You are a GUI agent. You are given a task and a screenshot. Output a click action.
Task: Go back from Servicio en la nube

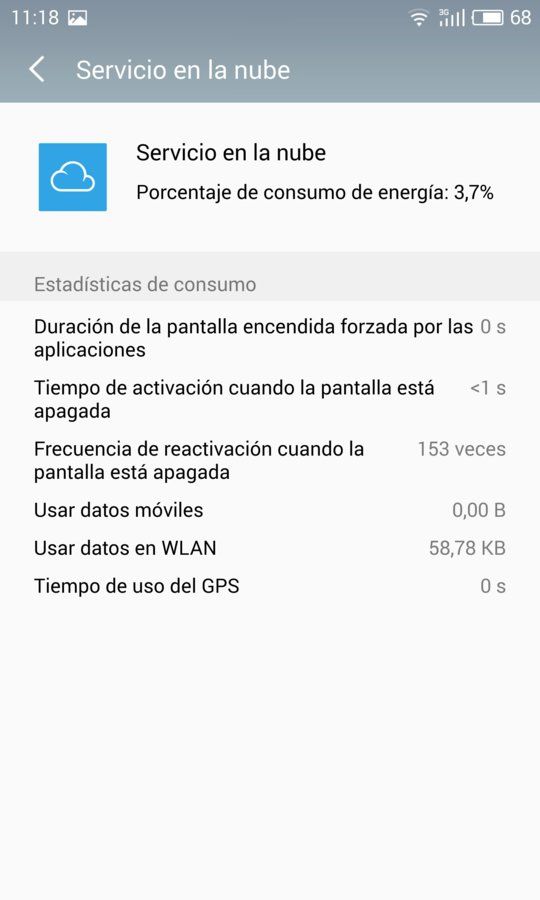pos(37,70)
